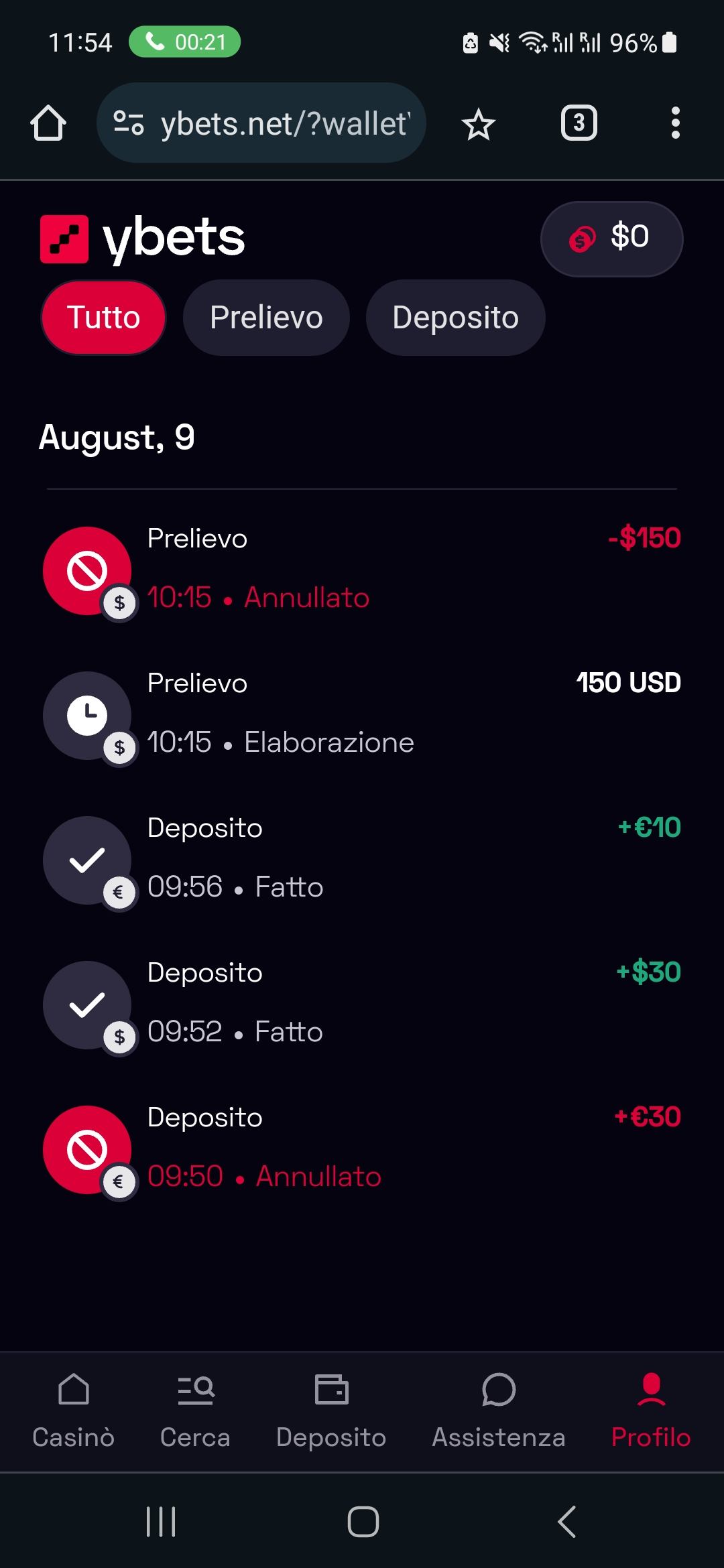Viewport: 724px width, 1568px height.
Task: Open the browser tab switcher
Action: point(579,123)
